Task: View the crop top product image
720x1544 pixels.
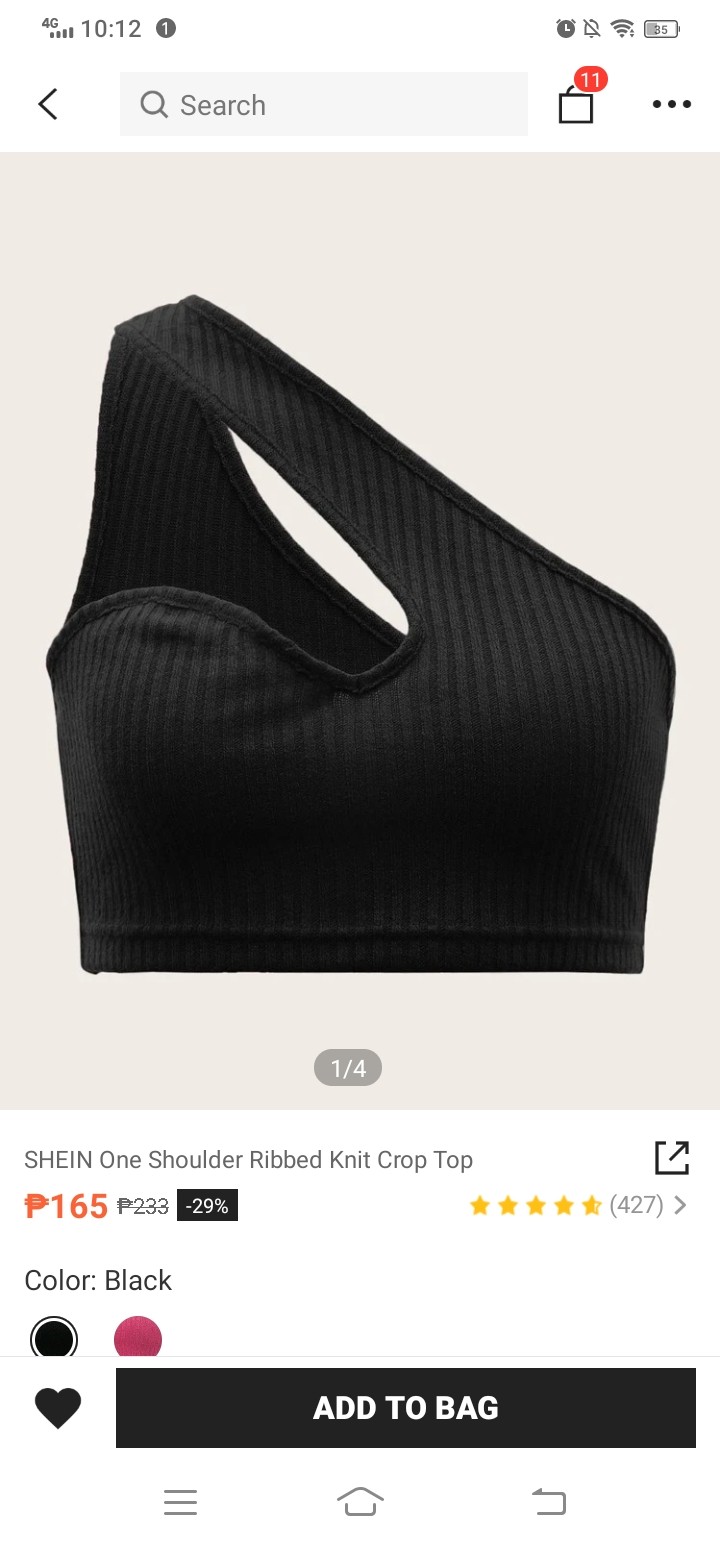Action: coord(360,630)
